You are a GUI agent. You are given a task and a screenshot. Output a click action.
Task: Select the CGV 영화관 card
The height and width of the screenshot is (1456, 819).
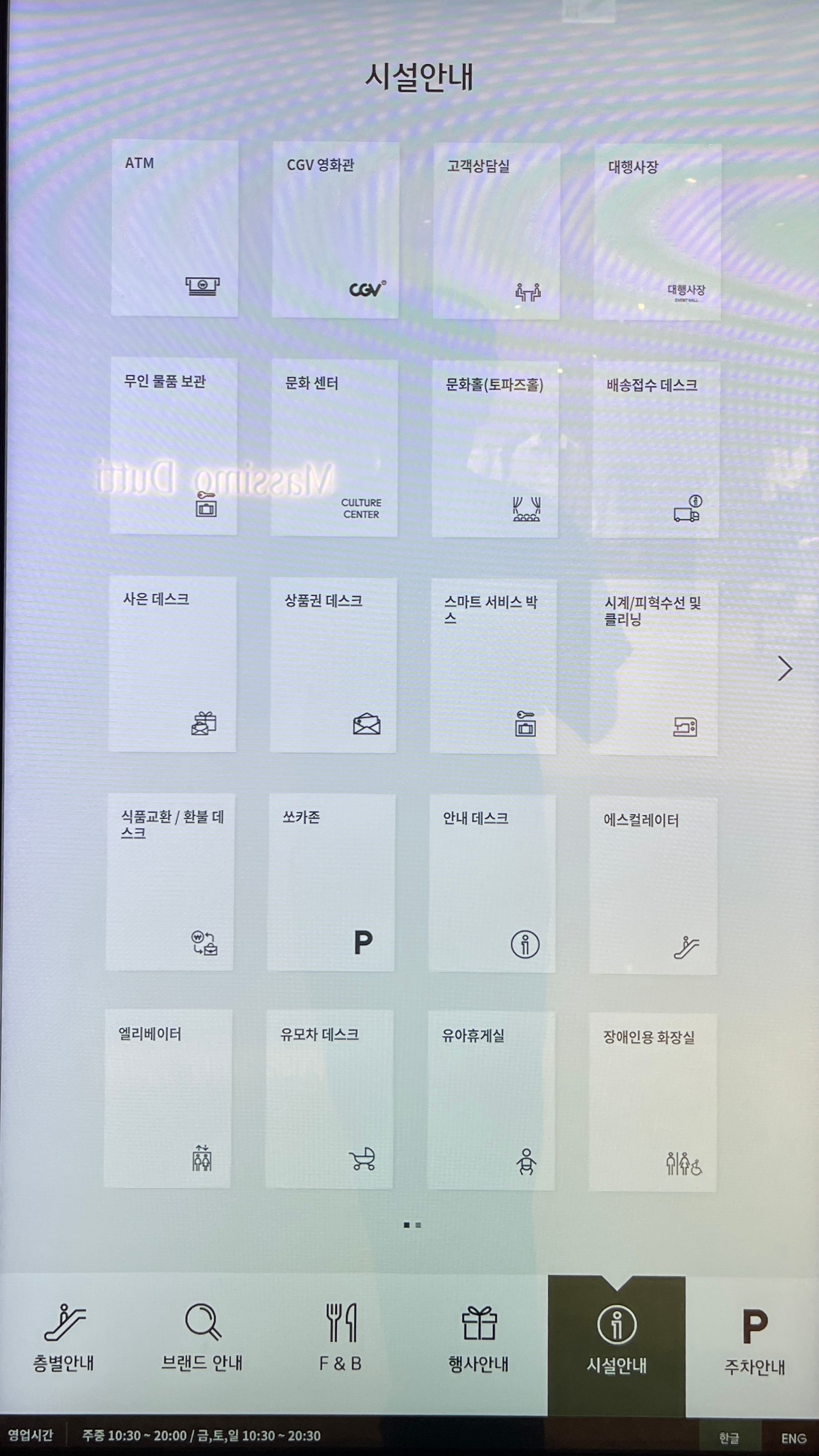click(x=335, y=230)
